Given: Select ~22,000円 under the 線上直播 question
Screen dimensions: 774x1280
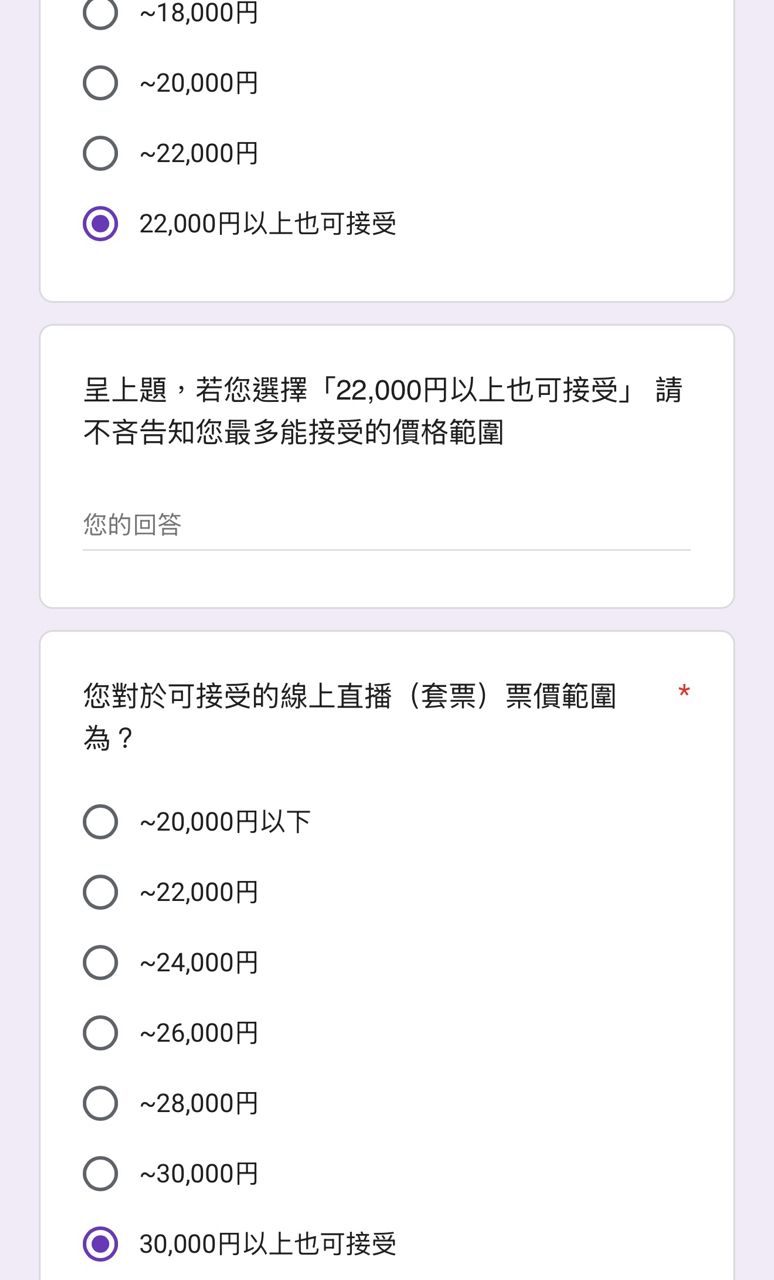Looking at the screenshot, I should (100, 892).
